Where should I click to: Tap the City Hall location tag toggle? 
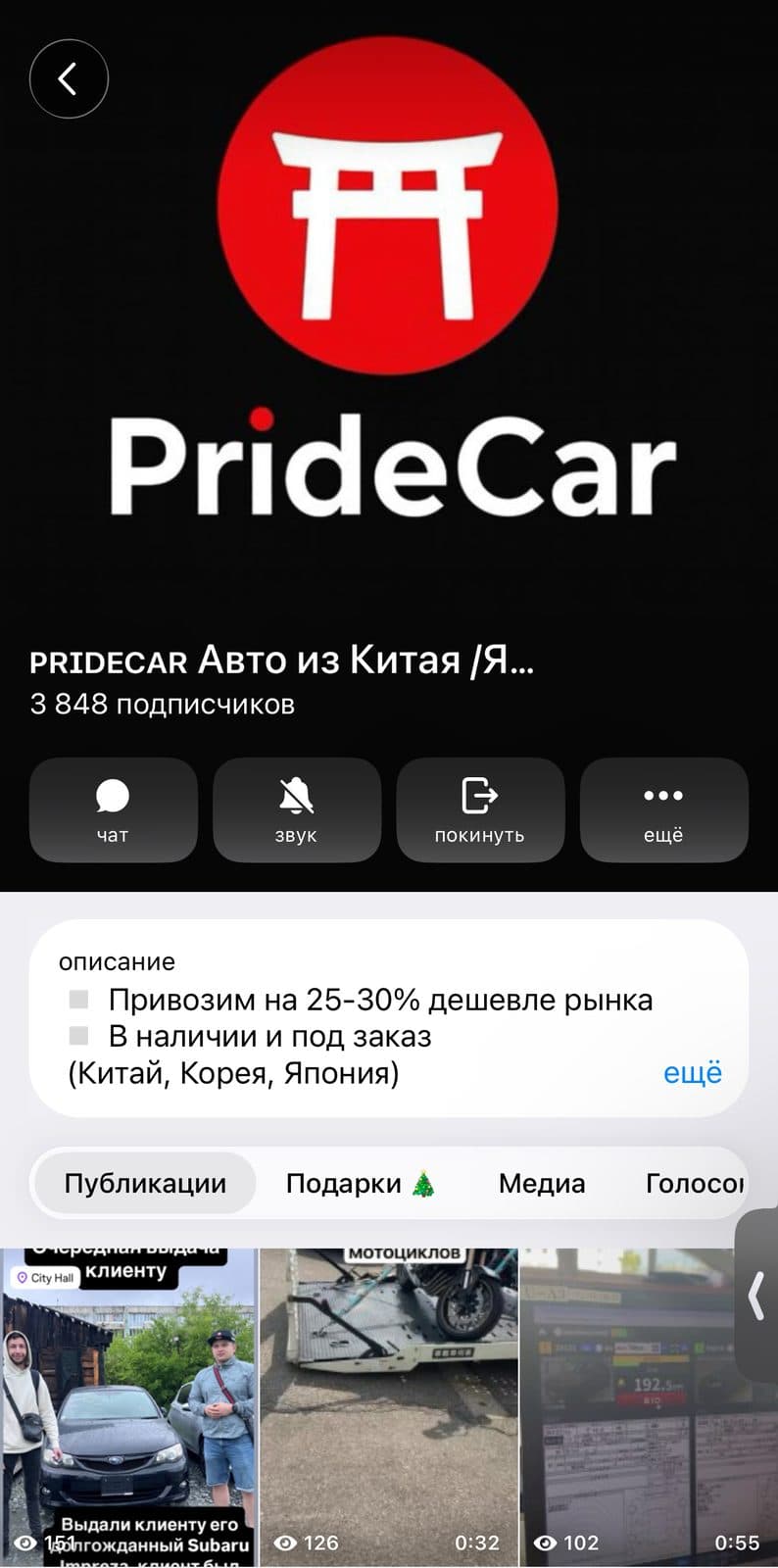coord(45,1278)
